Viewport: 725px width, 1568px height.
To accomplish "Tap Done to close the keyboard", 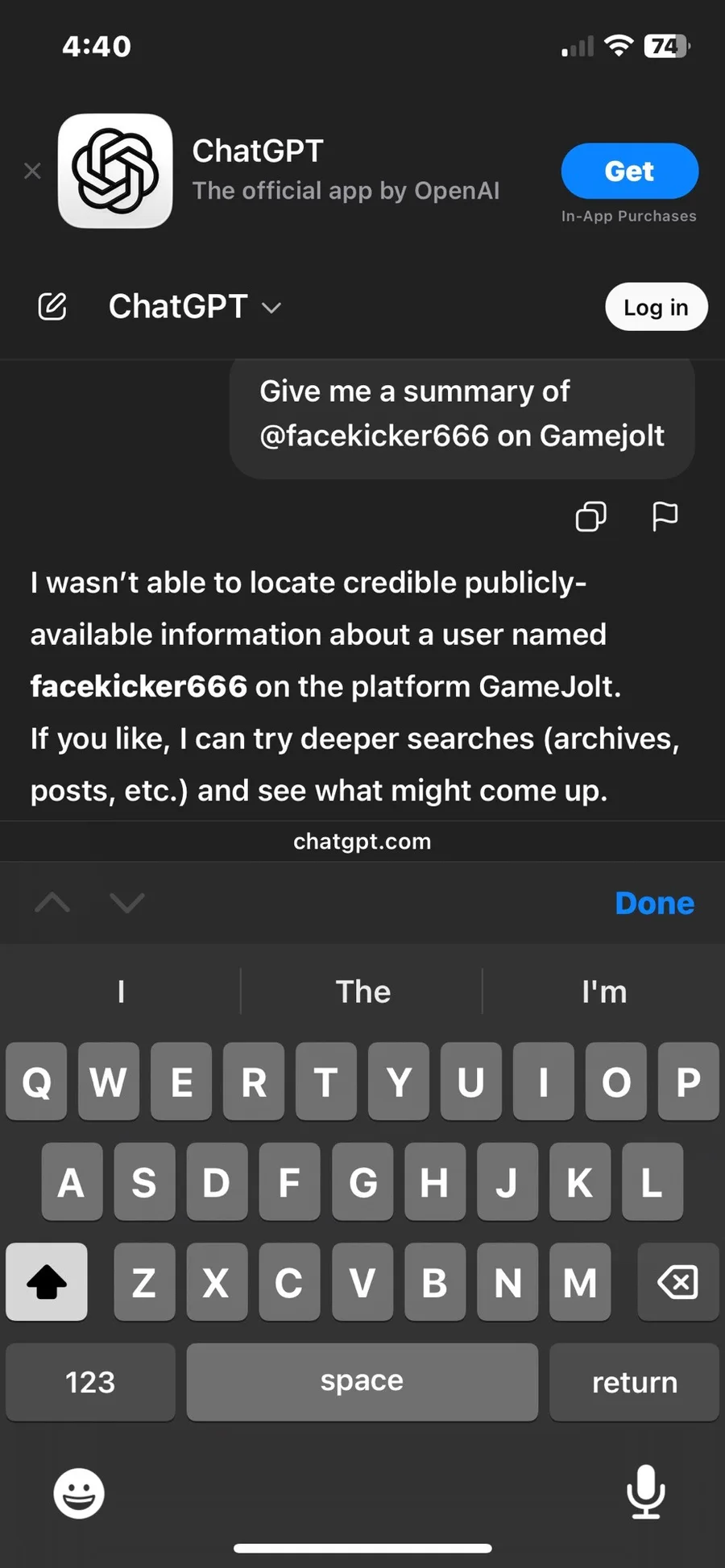I will pos(654,904).
